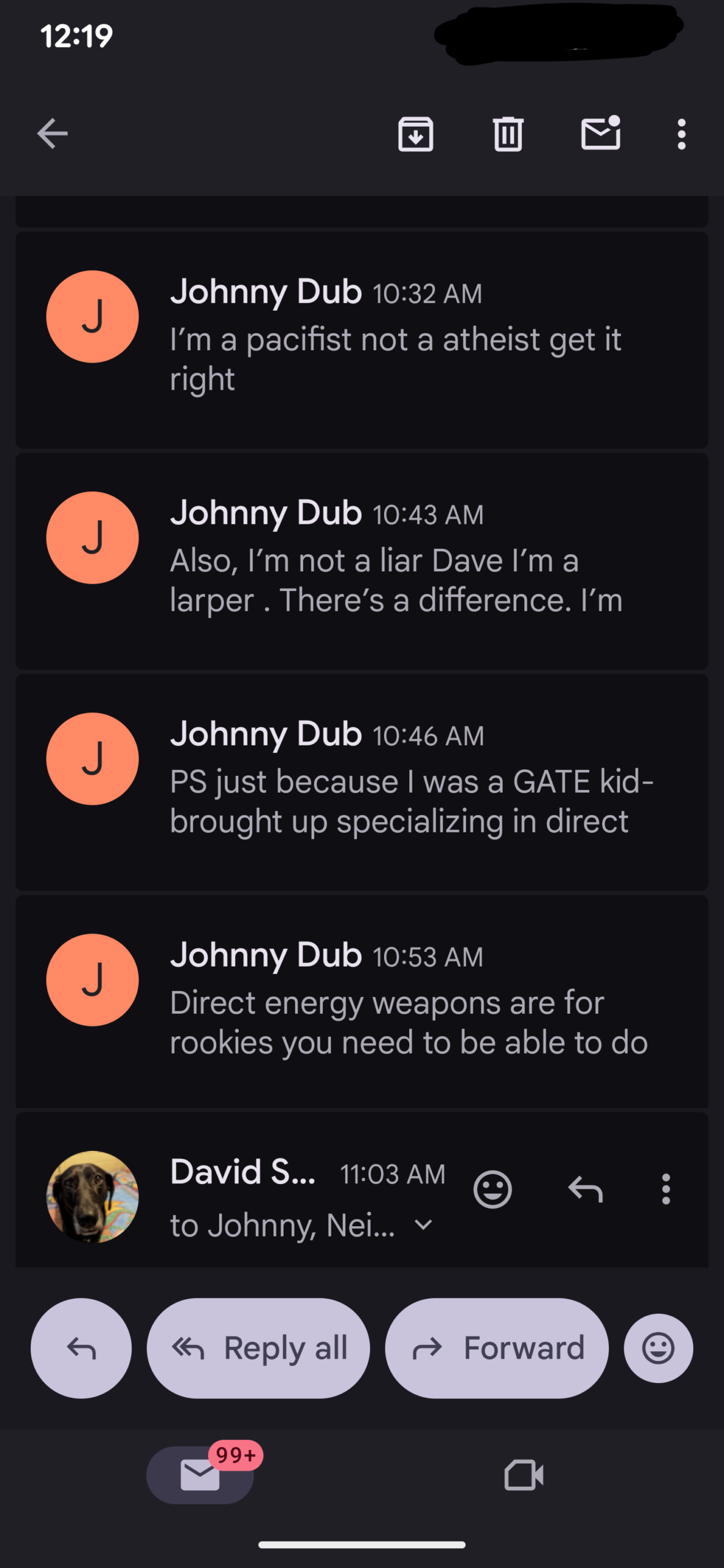This screenshot has height=1568, width=724.
Task: Add emoji reaction to David's message
Action: (x=492, y=1189)
